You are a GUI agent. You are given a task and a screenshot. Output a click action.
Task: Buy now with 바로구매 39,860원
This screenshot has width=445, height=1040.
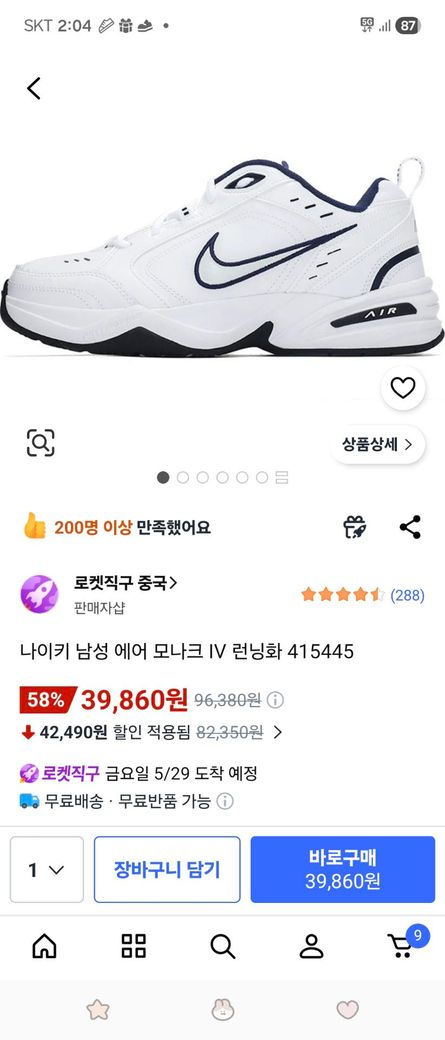343,870
